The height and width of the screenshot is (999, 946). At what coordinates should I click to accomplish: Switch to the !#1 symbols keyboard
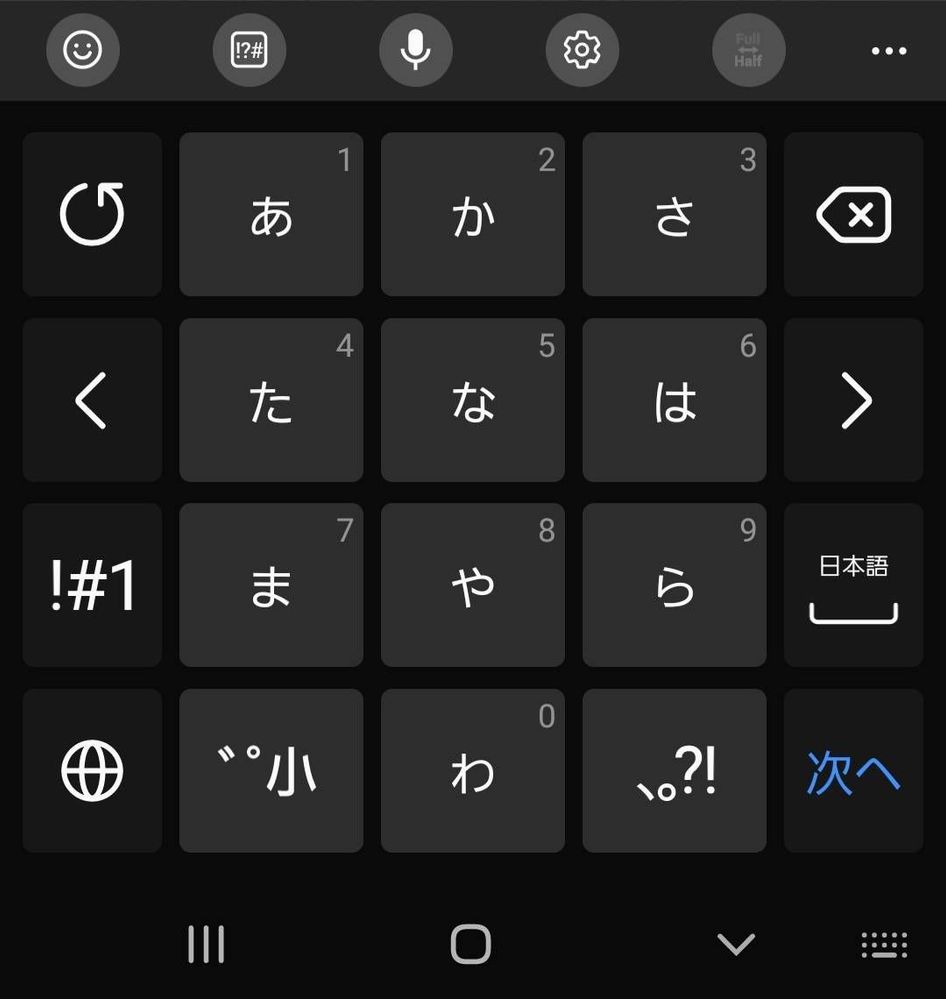point(92,586)
